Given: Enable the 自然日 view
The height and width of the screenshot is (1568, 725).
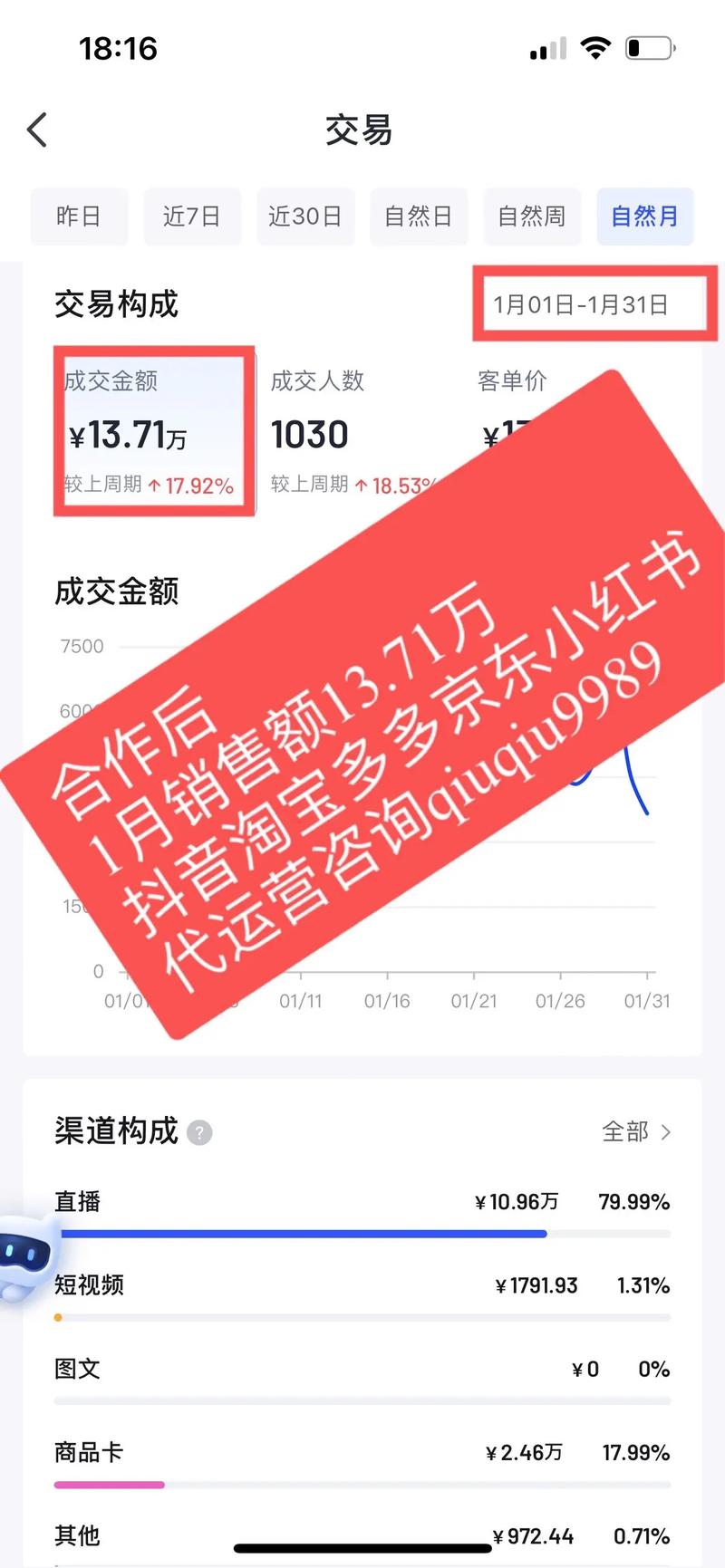Looking at the screenshot, I should click(419, 216).
